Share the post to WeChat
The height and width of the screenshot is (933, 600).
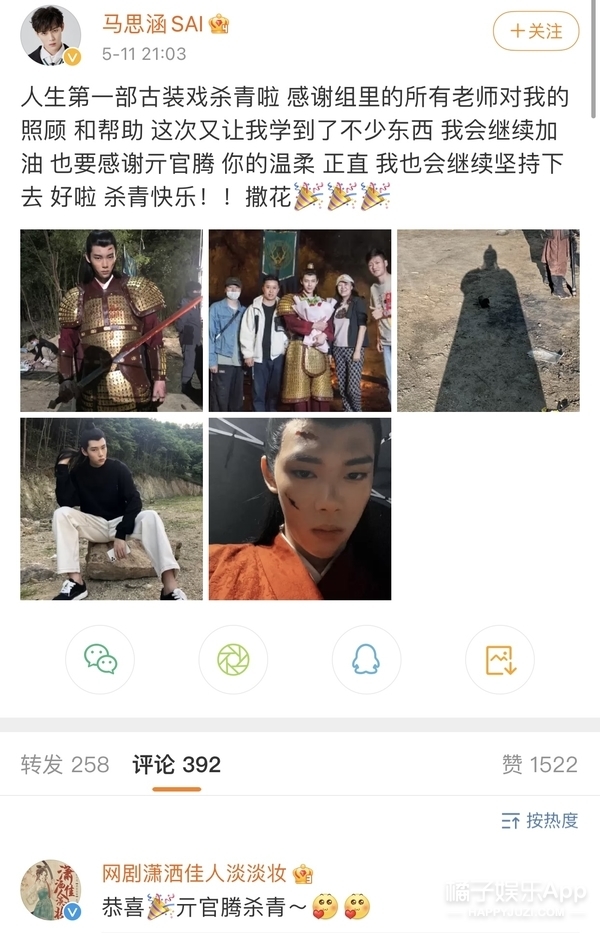click(100, 660)
